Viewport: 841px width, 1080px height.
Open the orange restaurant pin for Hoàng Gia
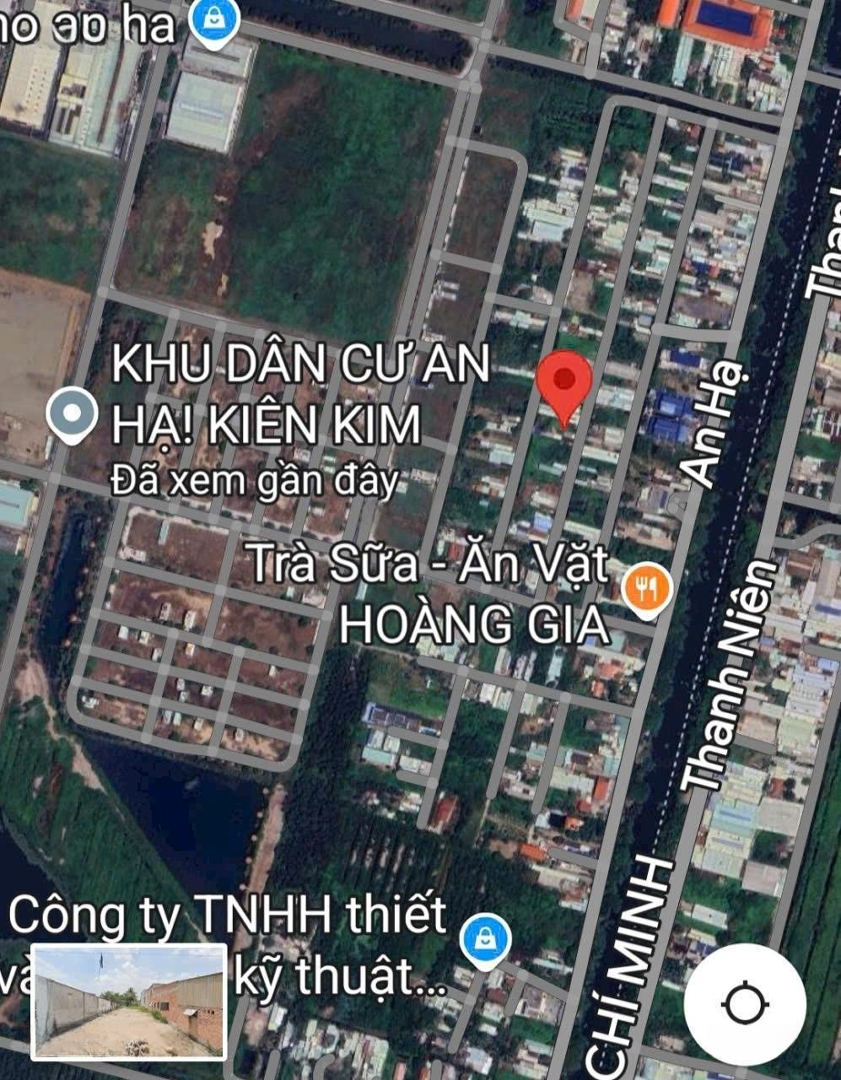coord(646,585)
